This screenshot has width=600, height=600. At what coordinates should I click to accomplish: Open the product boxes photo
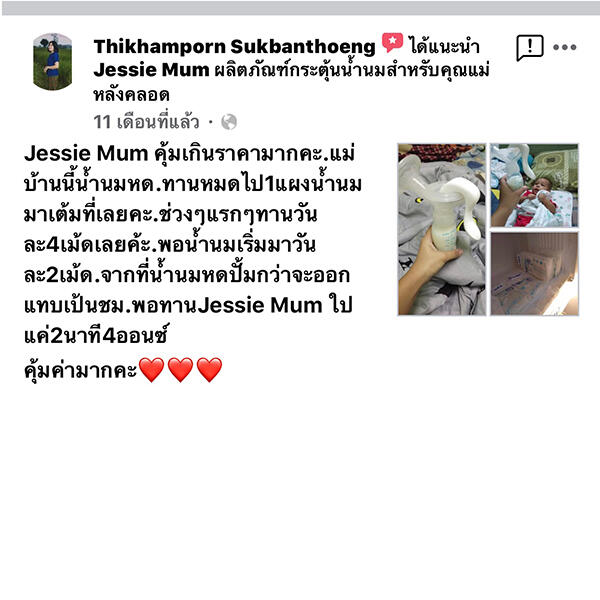pyautogui.click(x=534, y=274)
